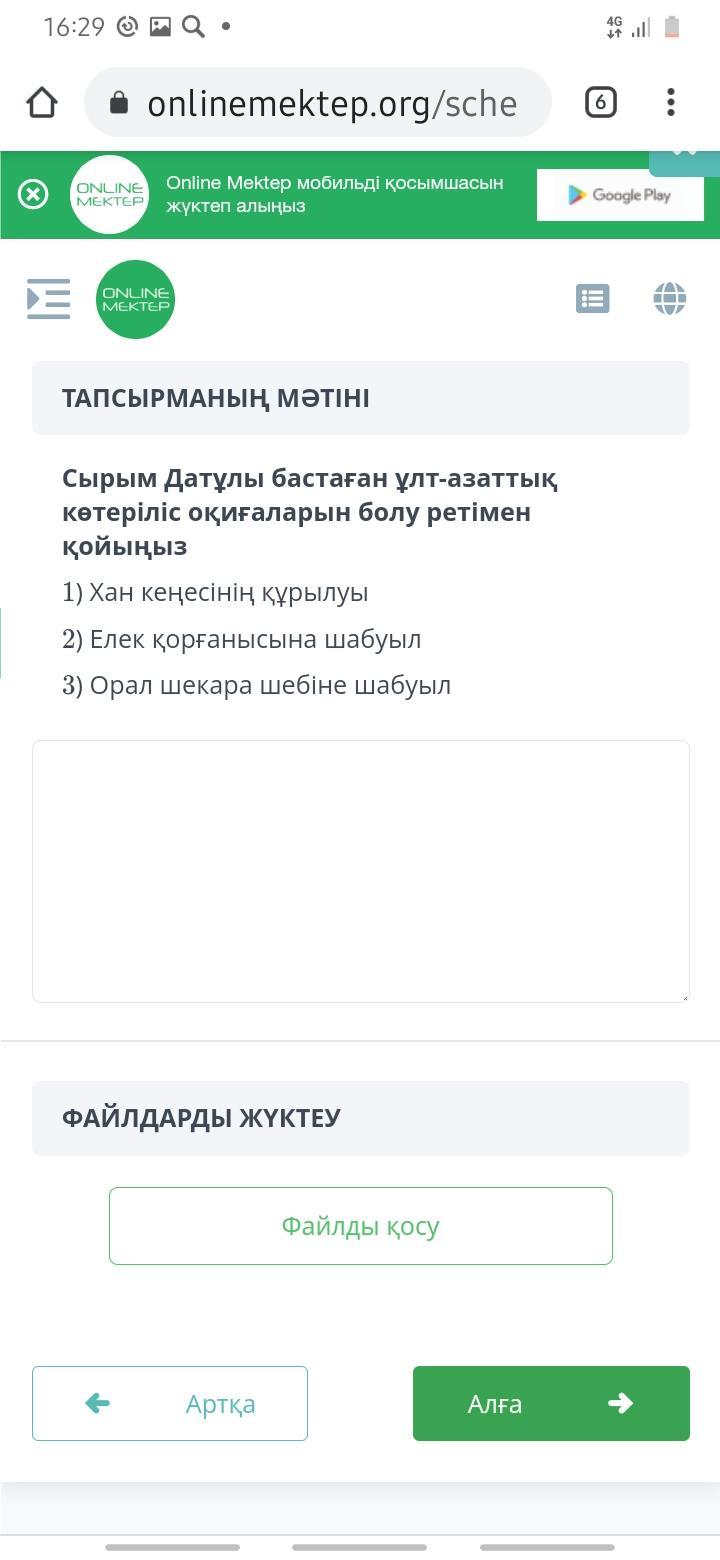The width and height of the screenshot is (720, 1560).
Task: Open the list view icon
Action: coord(592,298)
